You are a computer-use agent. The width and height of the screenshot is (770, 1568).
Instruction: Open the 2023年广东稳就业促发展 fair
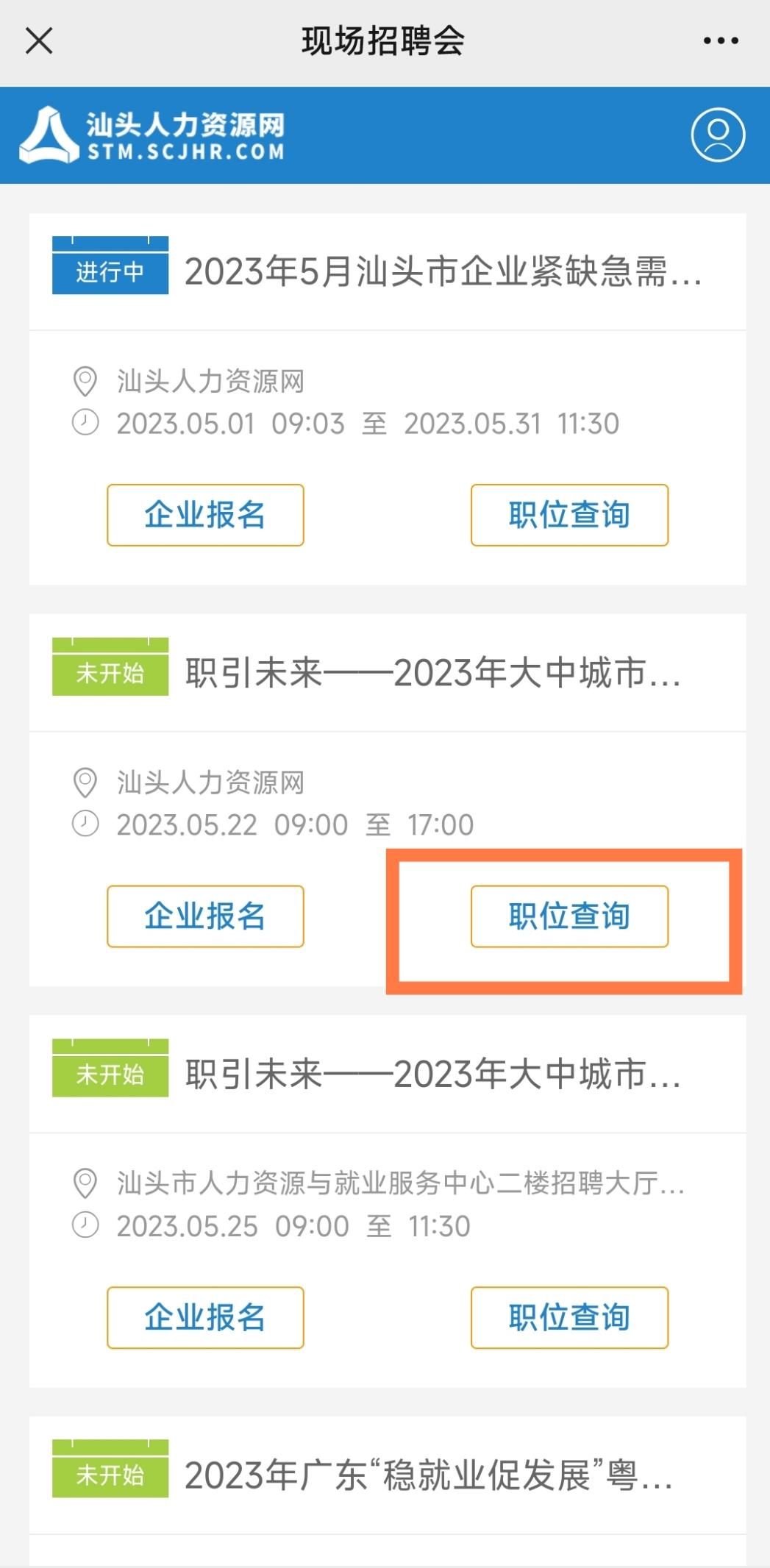pyautogui.click(x=428, y=1475)
